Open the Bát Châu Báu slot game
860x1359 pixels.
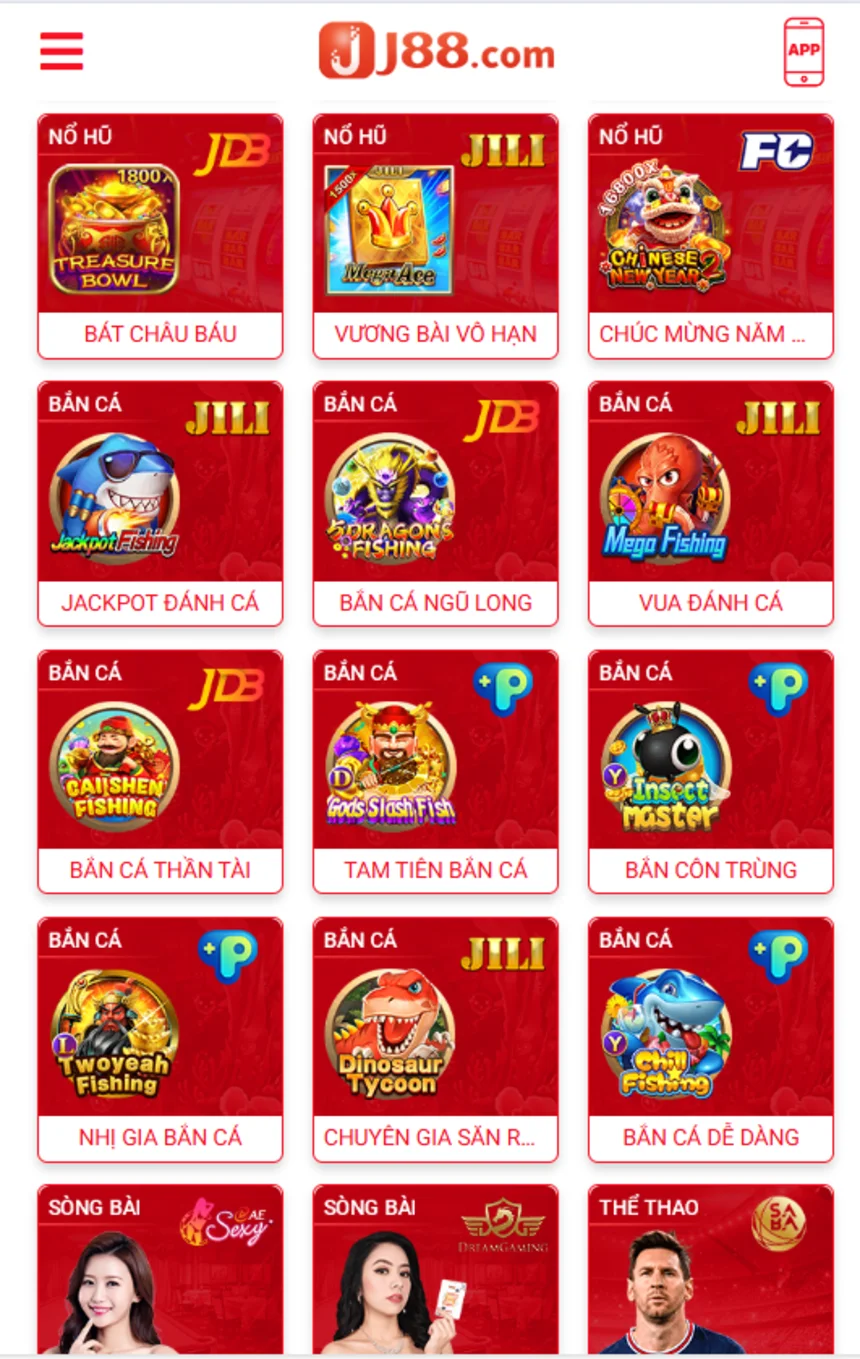point(160,236)
